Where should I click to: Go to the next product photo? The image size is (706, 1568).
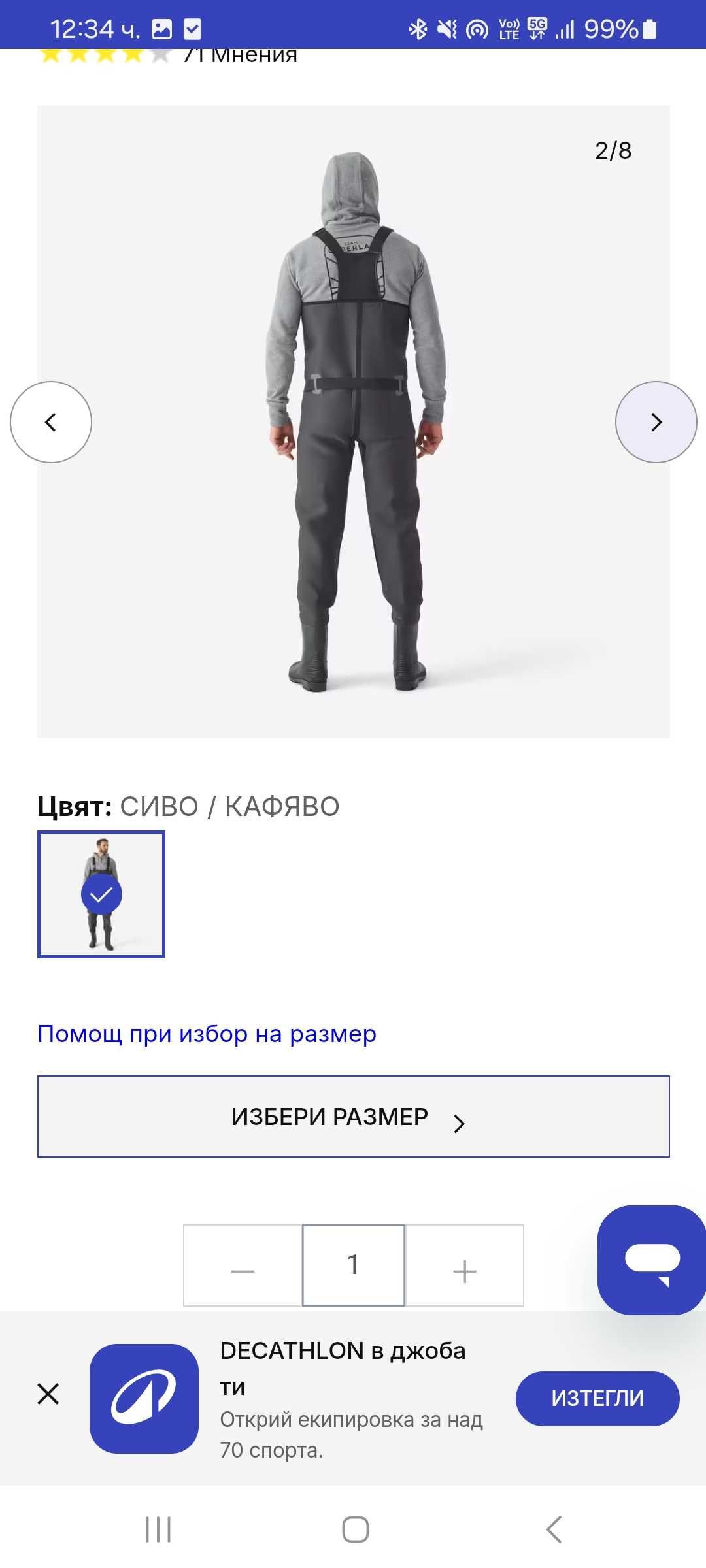pos(656,422)
